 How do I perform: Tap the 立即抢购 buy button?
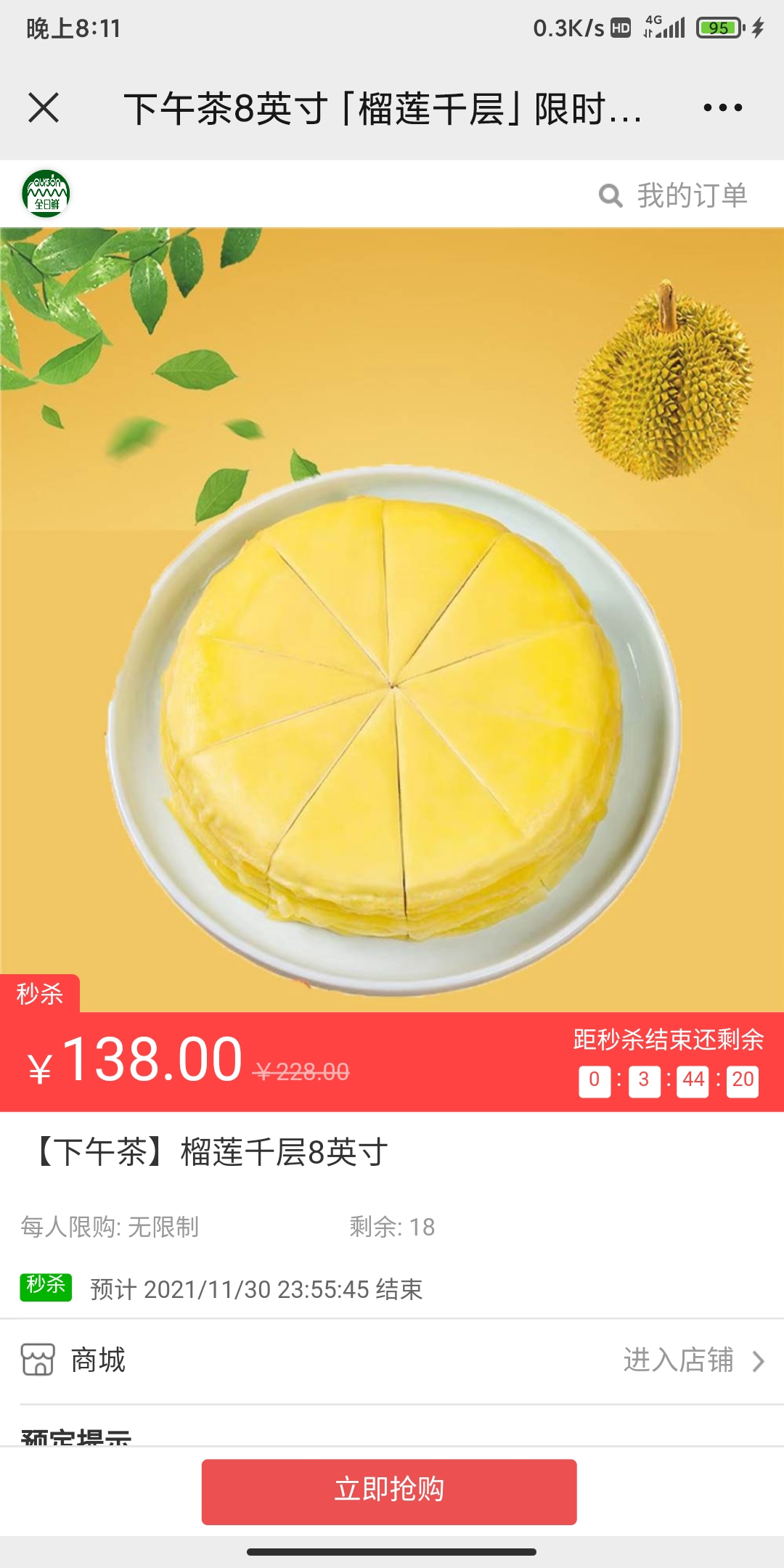point(389,1491)
